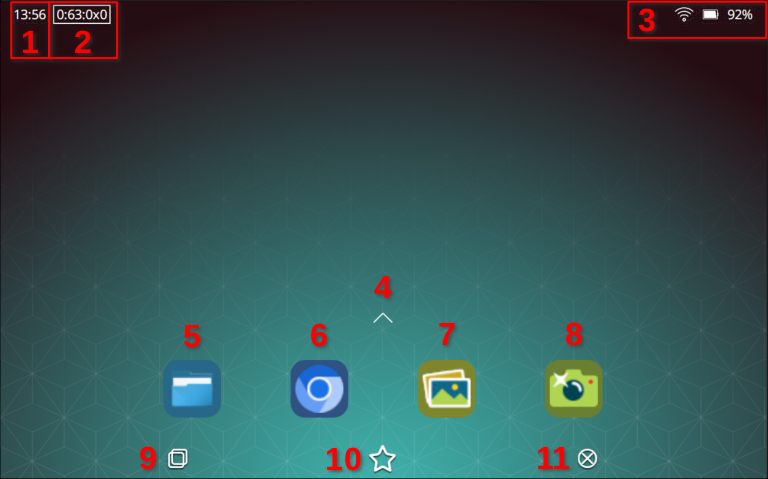Image resolution: width=768 pixels, height=479 pixels.
Task: Expand the app drawer chevron
Action: tap(383, 318)
